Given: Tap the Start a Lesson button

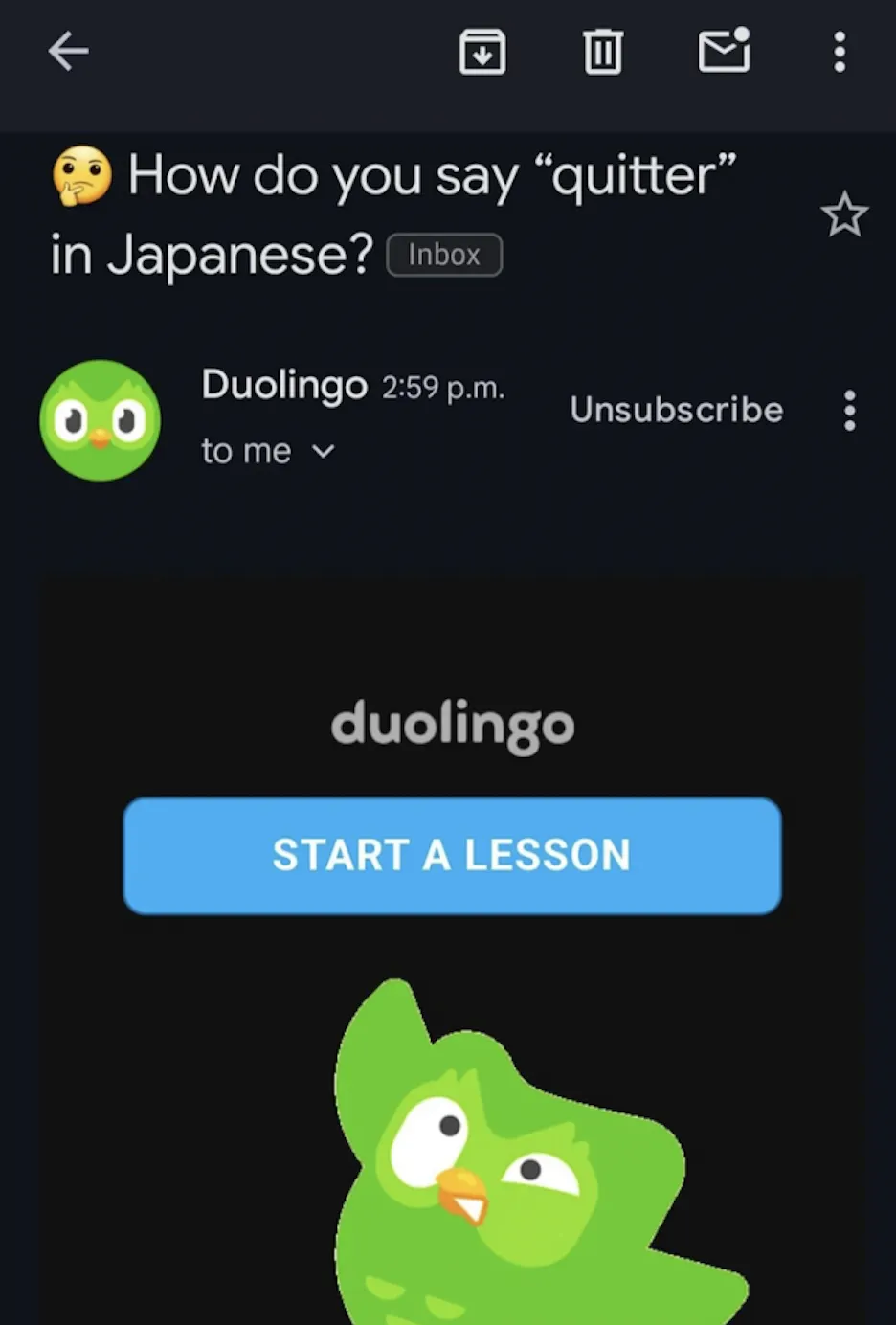Looking at the screenshot, I should pyautogui.click(x=452, y=855).
